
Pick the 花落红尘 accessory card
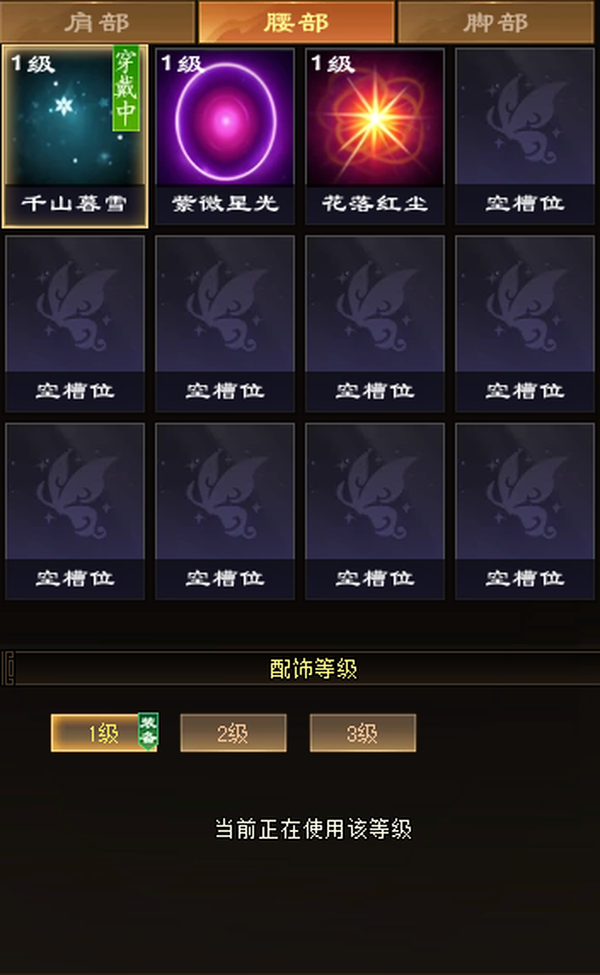pyautogui.click(x=375, y=136)
